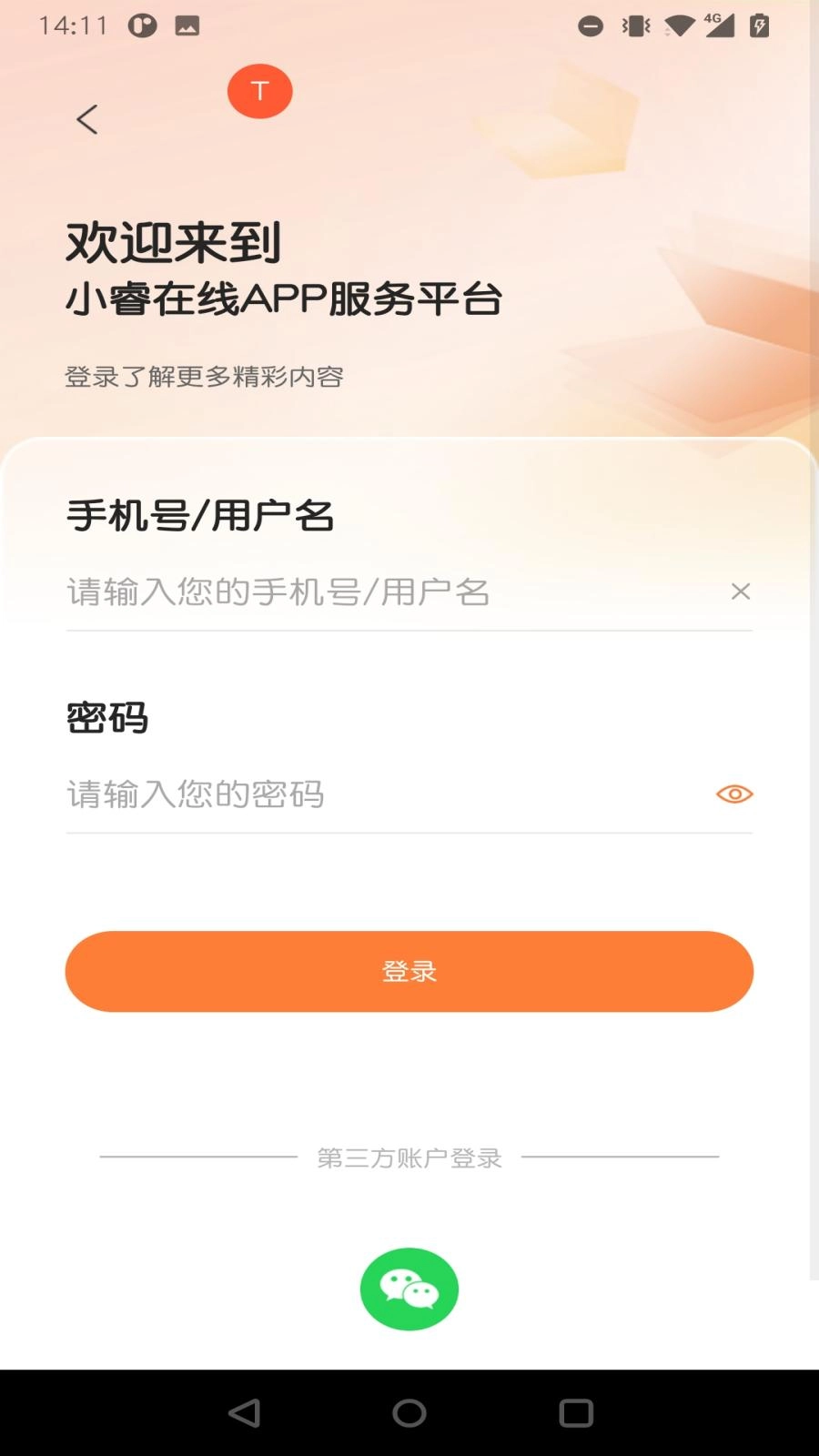This screenshot has height=1456, width=819.
Task: Tap the orange "T" avatar badge
Action: (259, 90)
